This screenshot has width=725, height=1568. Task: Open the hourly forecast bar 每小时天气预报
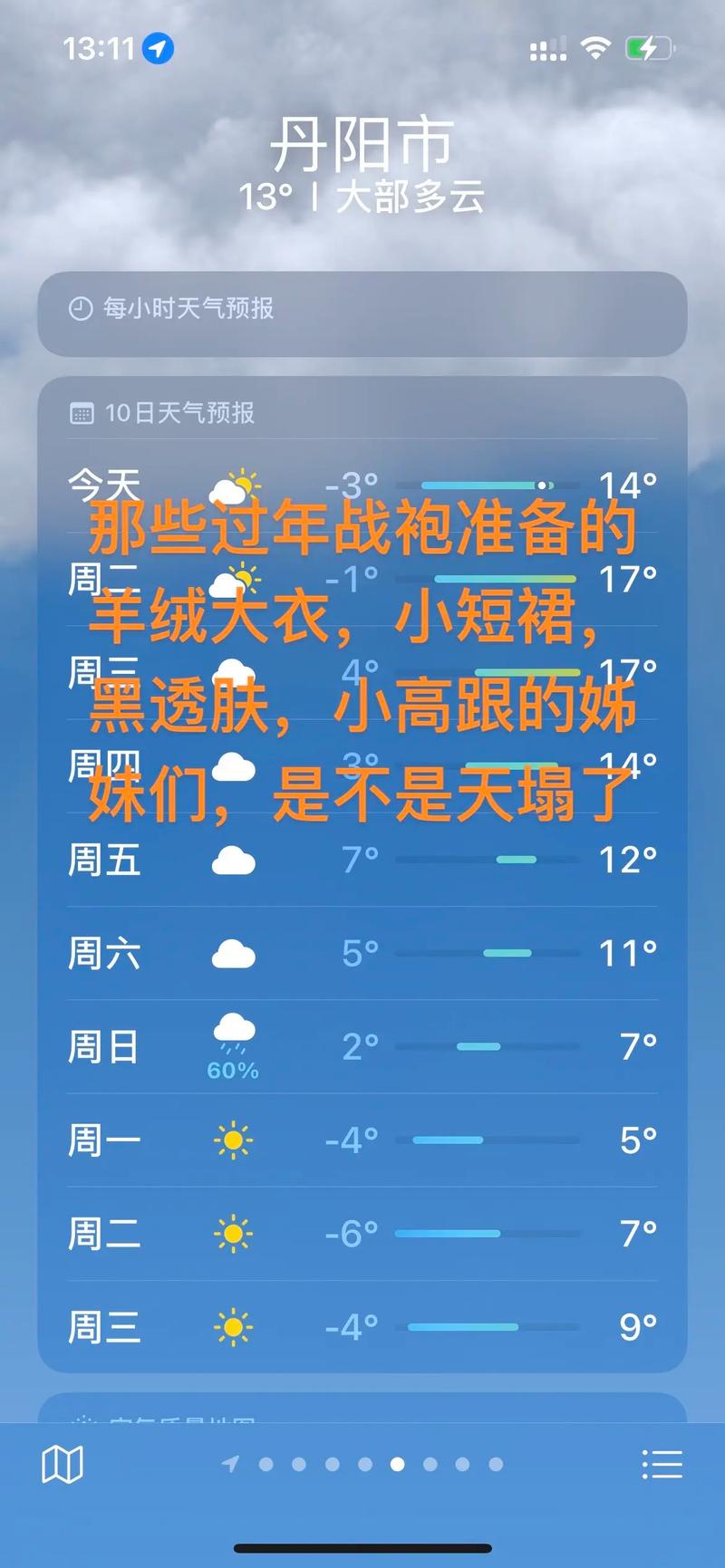point(362,309)
